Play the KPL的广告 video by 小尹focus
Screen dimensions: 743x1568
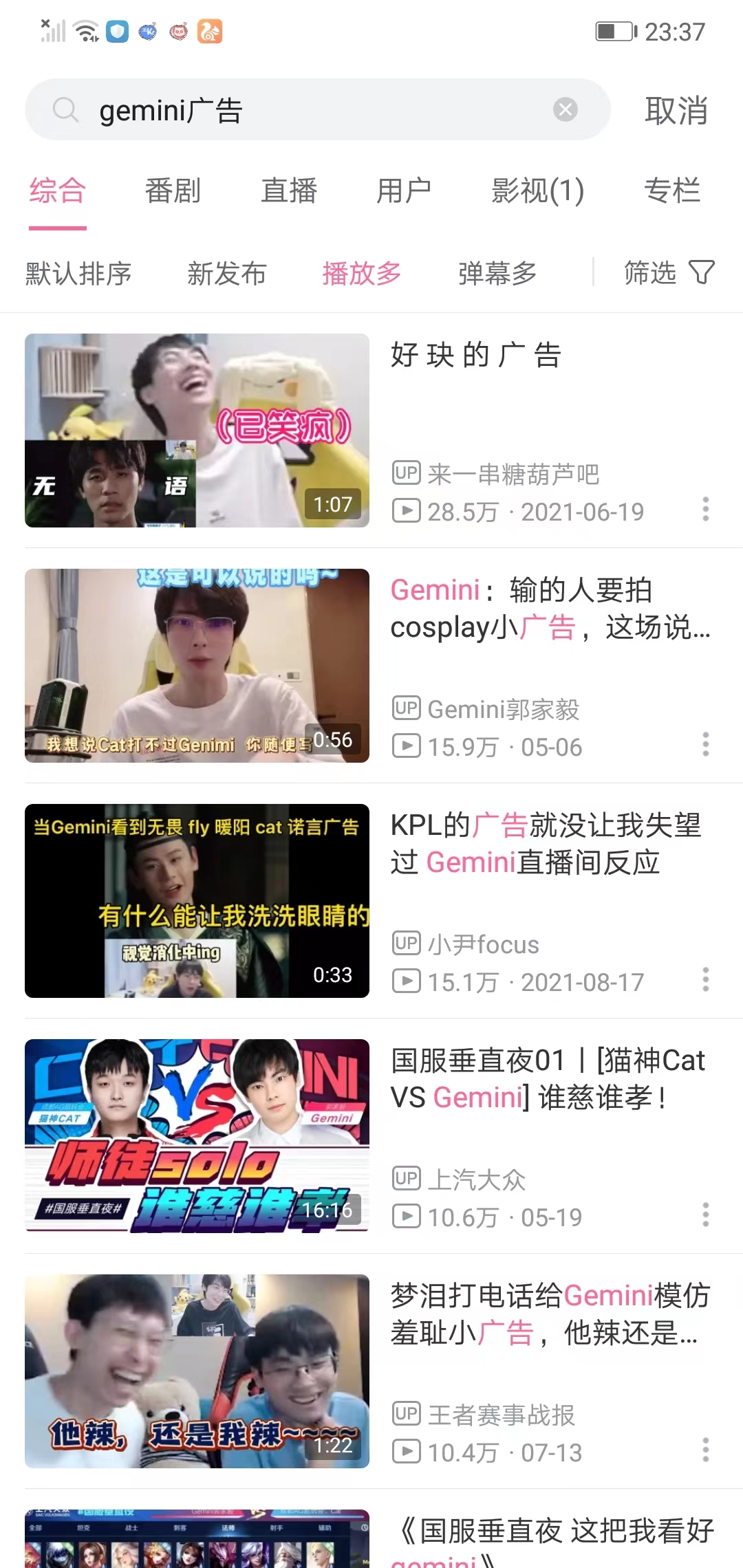pos(197,901)
